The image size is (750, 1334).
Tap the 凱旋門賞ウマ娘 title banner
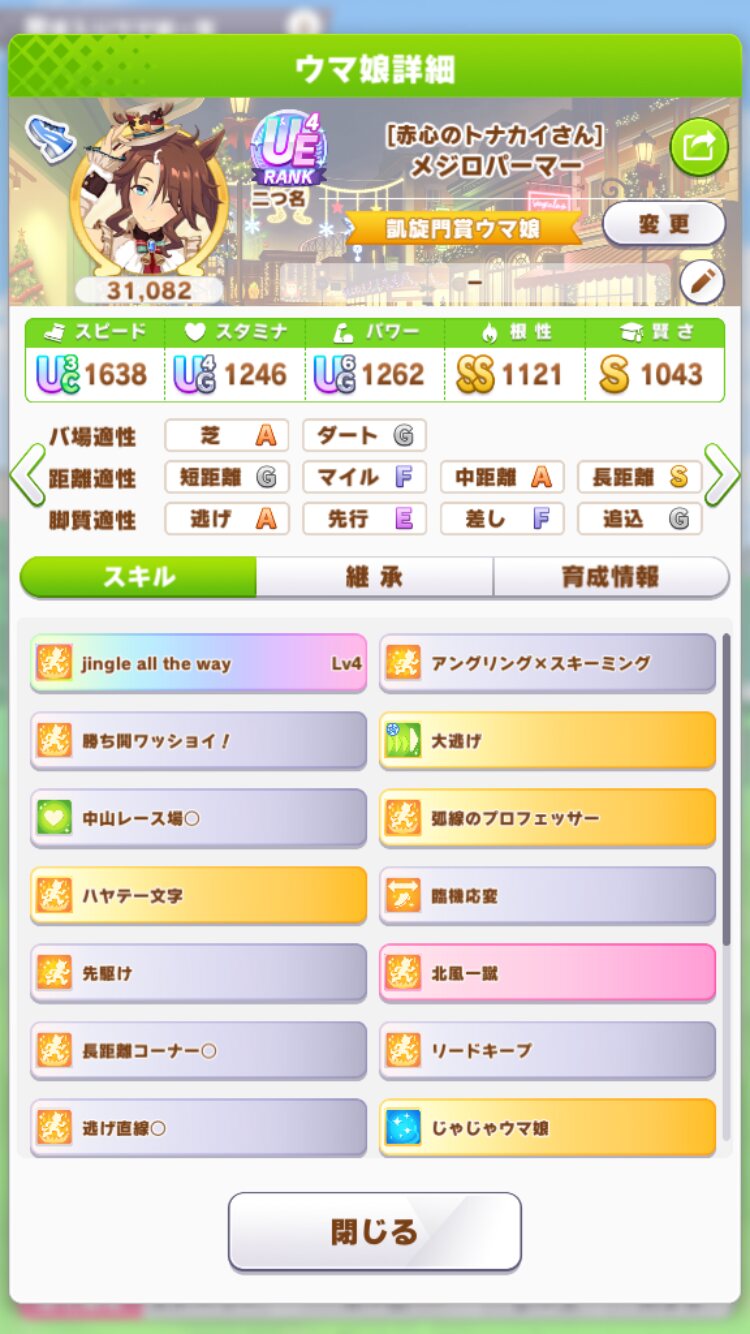[x=463, y=228]
